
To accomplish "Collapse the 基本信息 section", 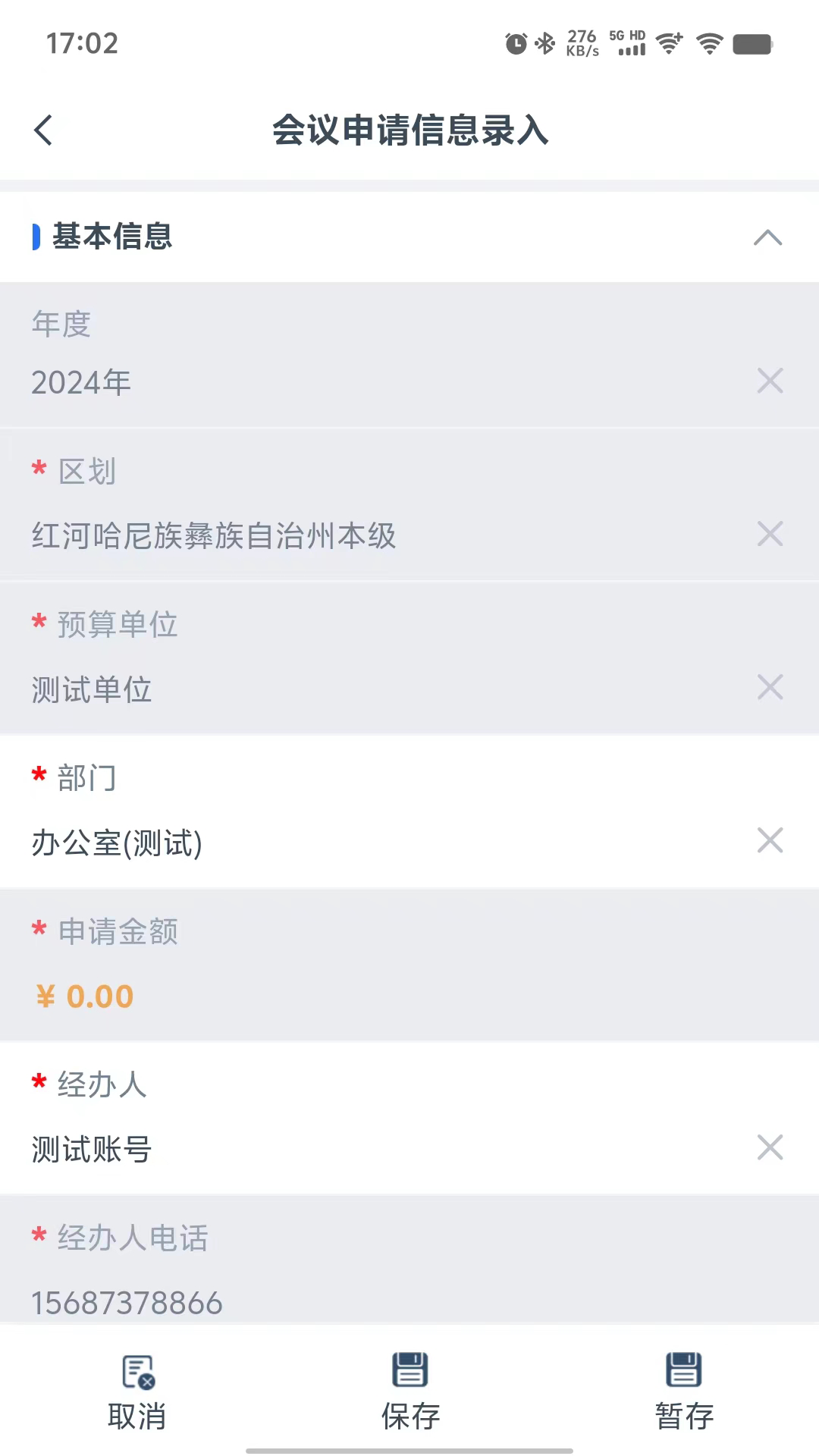I will click(x=767, y=237).
